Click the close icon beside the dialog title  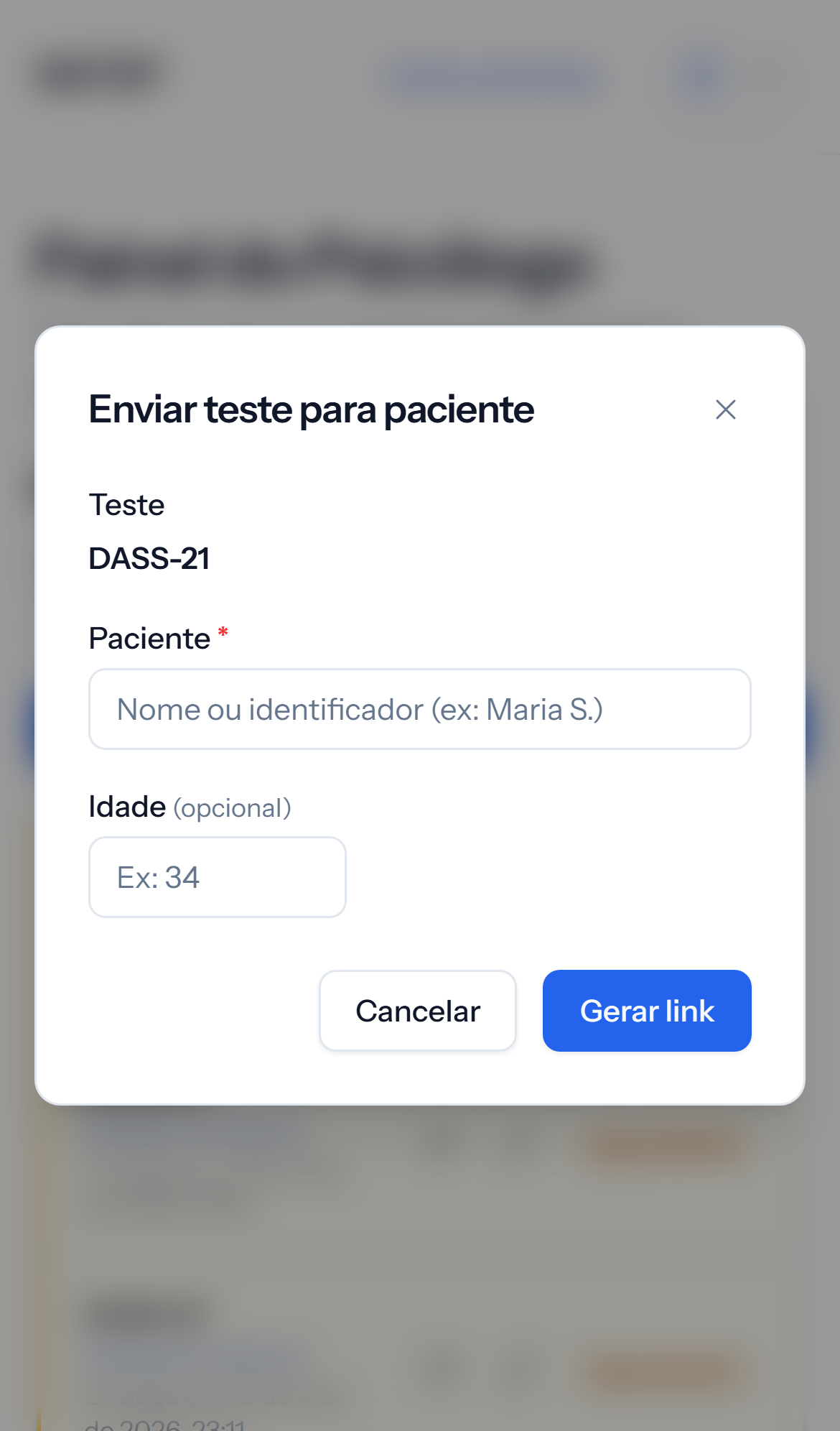(726, 409)
